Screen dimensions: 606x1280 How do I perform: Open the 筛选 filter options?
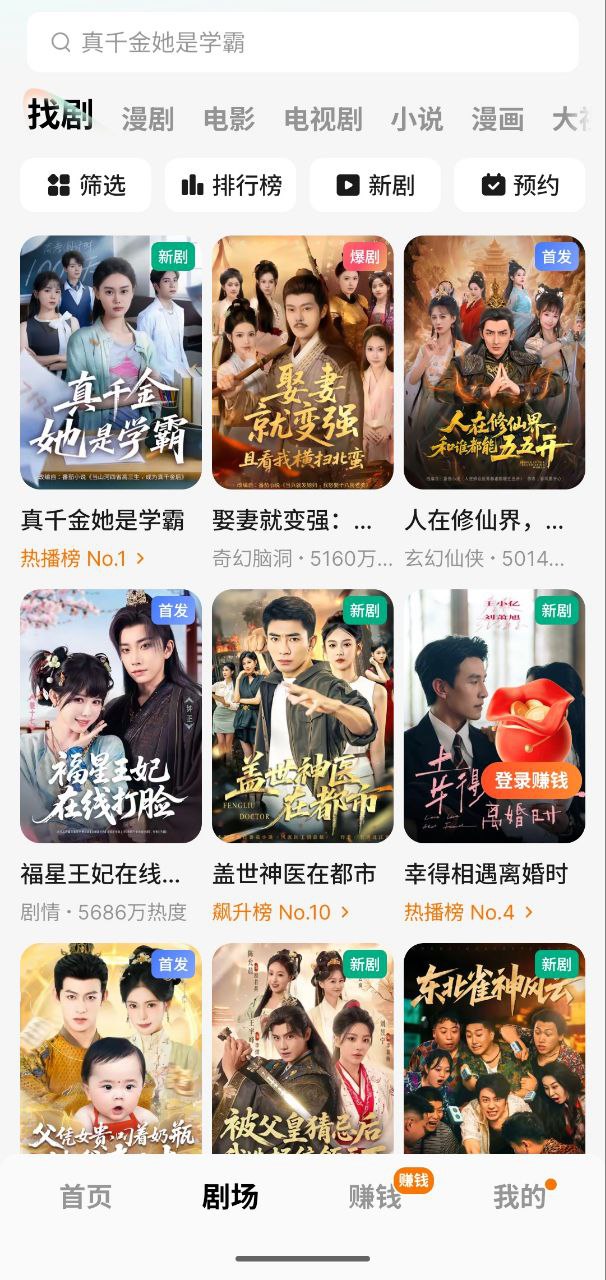[86, 185]
